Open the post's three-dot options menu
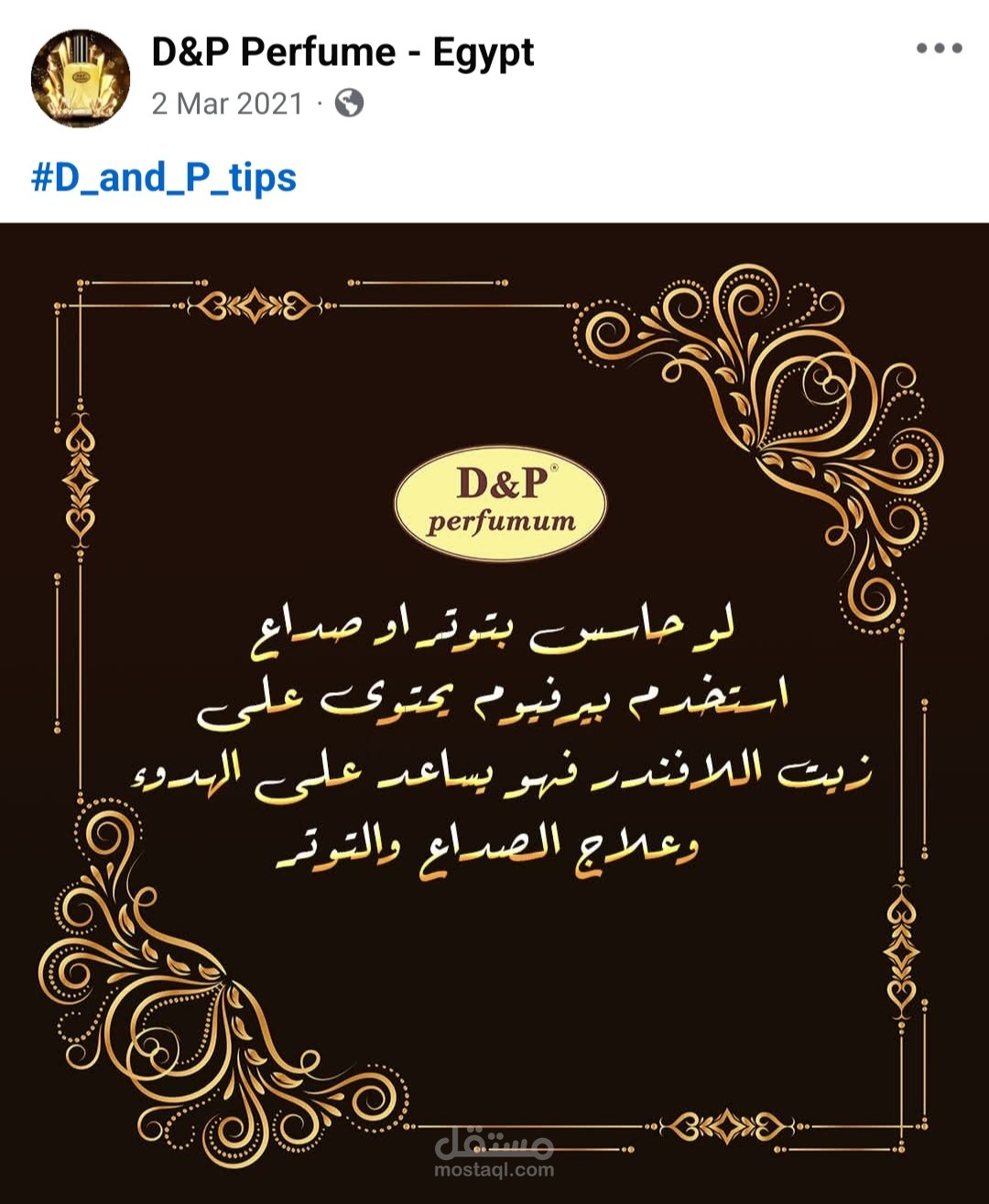The width and height of the screenshot is (989, 1204). [939, 49]
